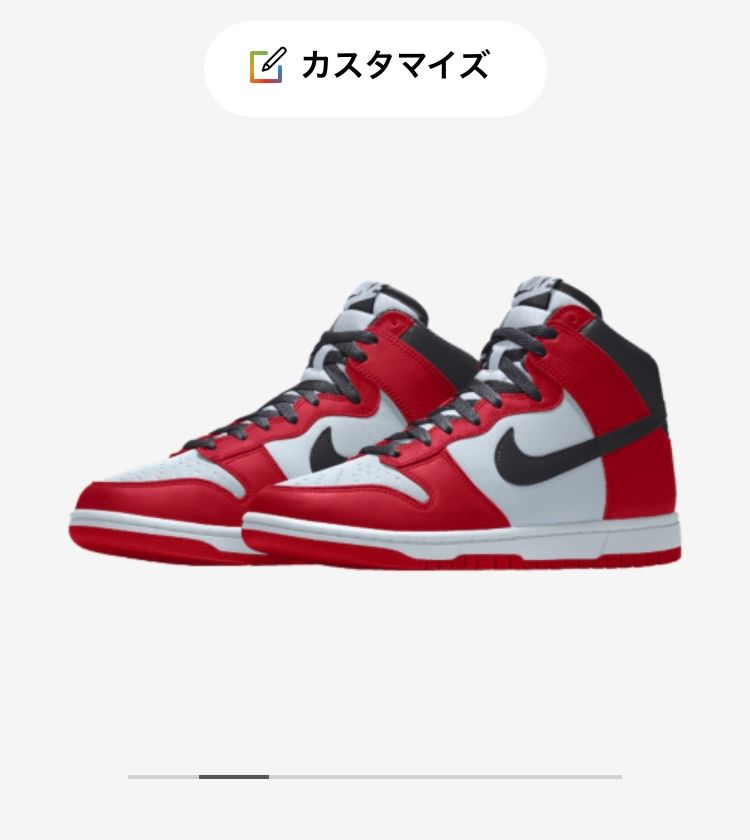Click the image carousel scrollbar track
750x840 pixels.
(375, 777)
